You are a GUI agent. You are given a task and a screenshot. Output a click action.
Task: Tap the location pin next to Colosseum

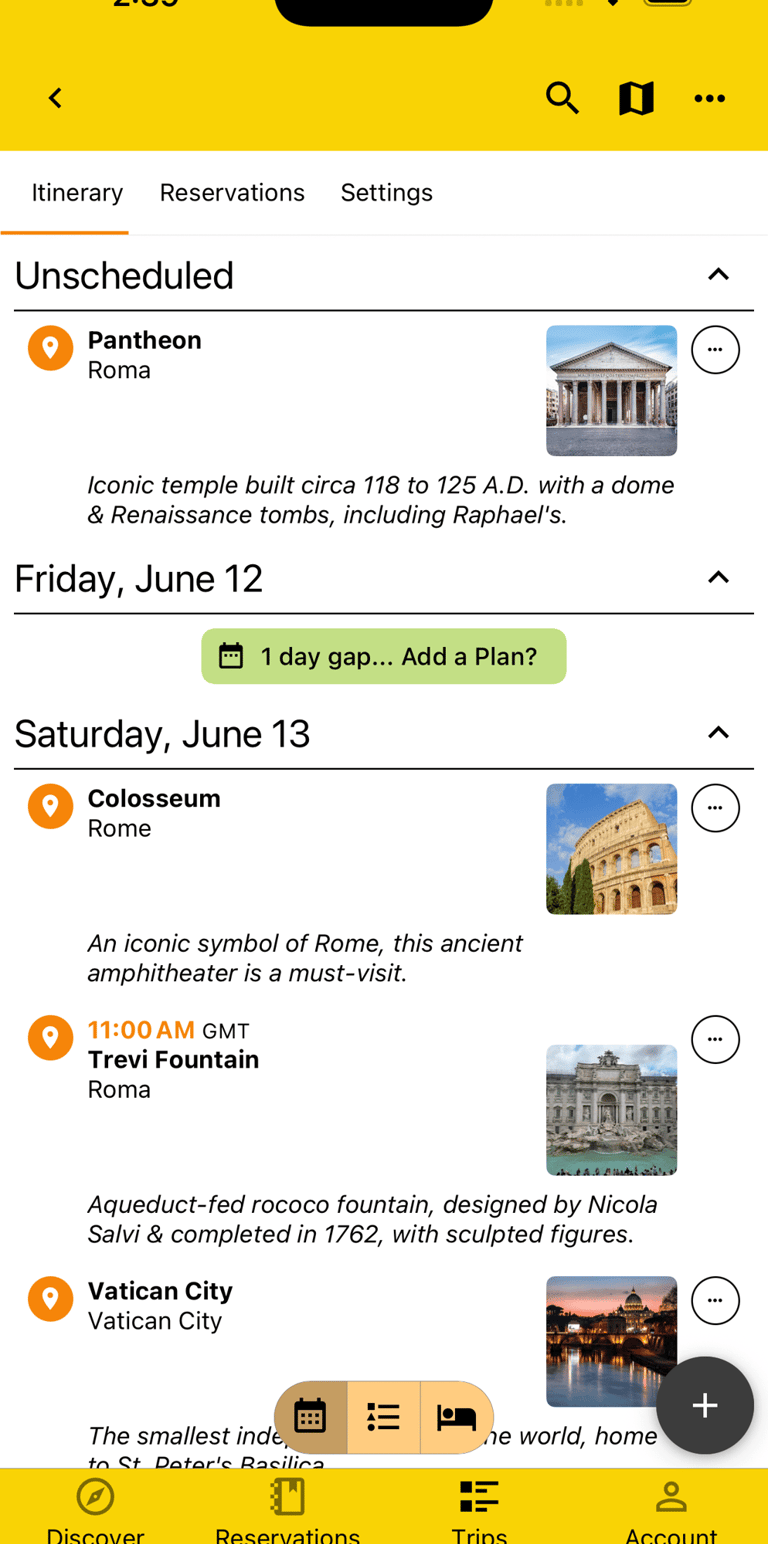tap(50, 806)
